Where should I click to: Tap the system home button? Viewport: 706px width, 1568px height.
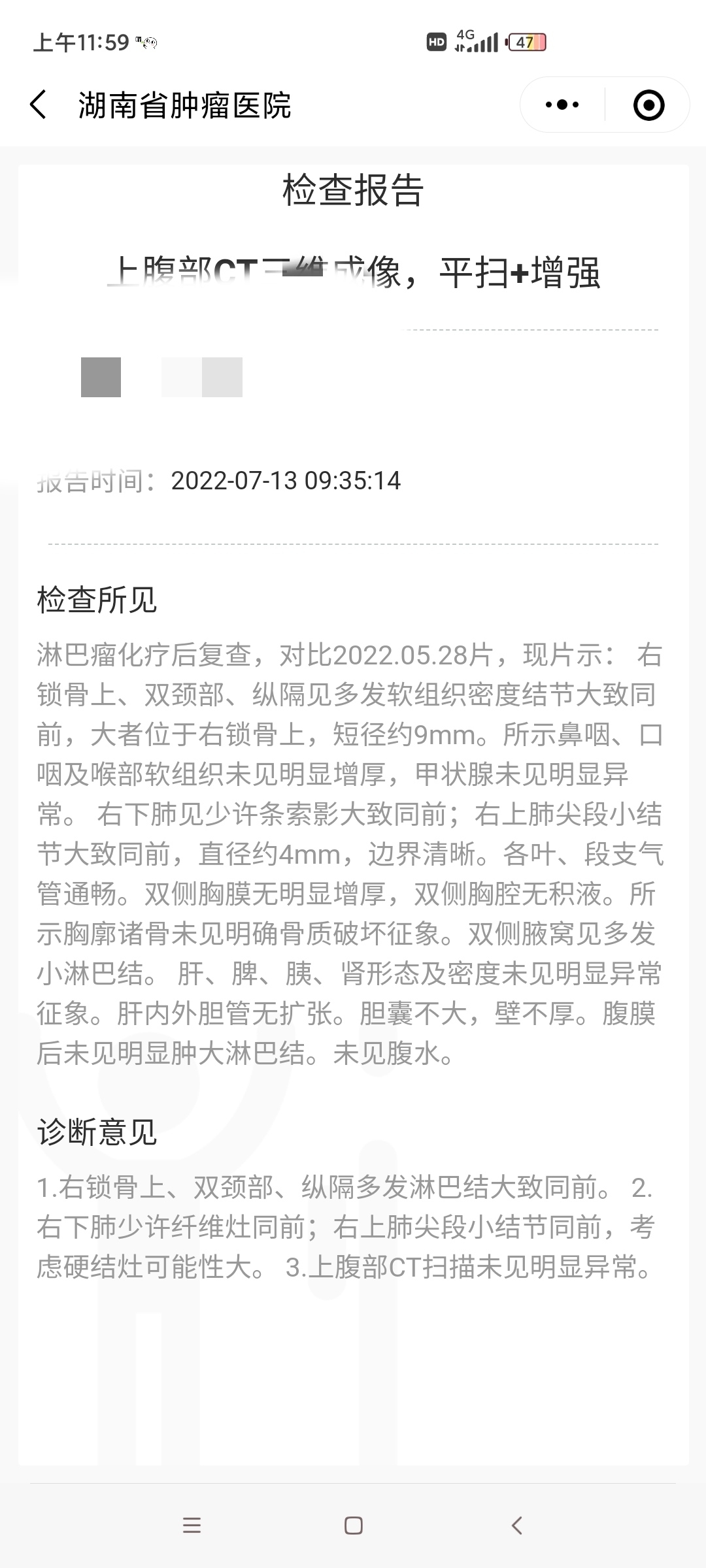pos(354,1526)
